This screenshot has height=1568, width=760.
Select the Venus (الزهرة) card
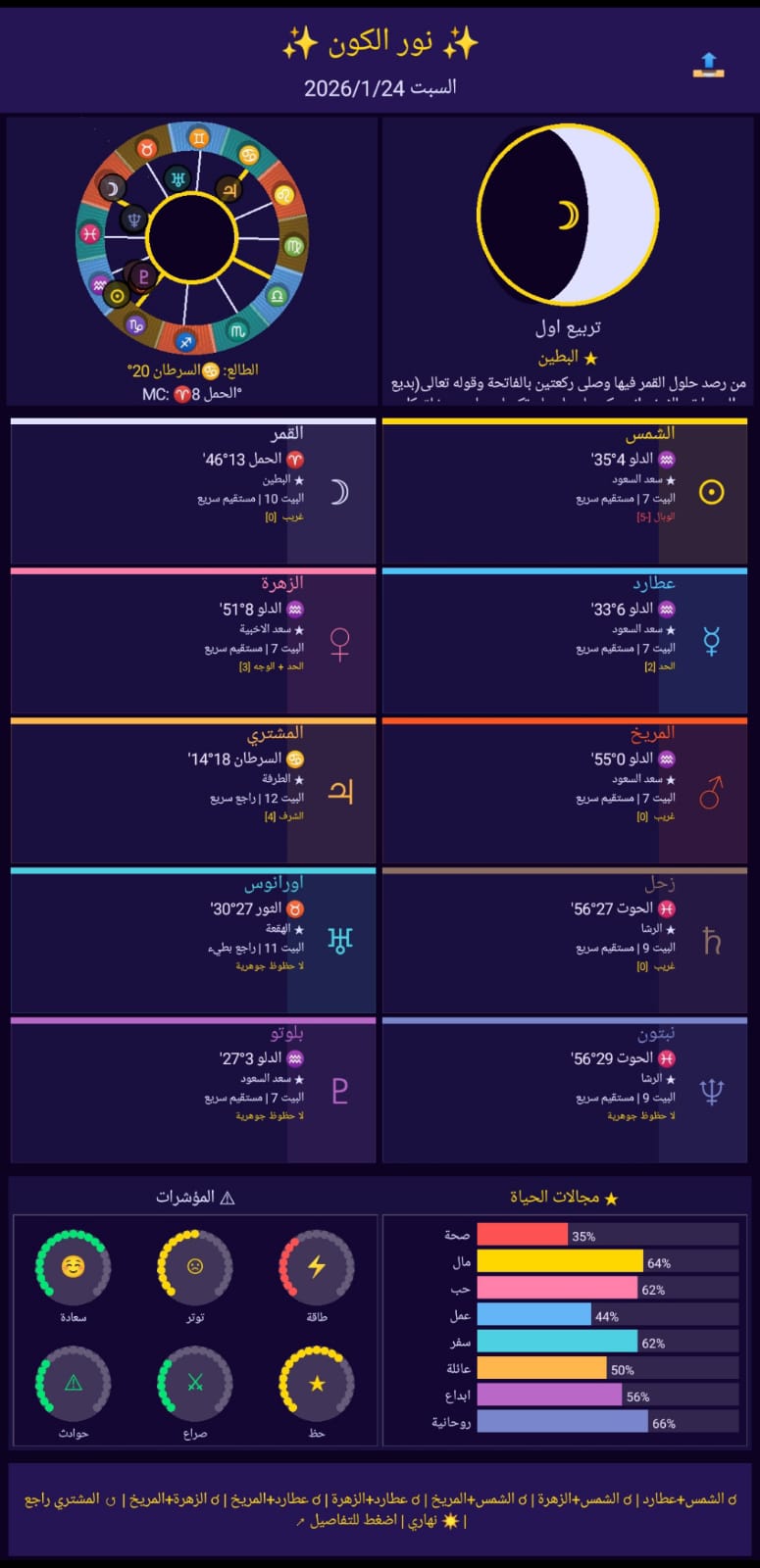point(193,641)
